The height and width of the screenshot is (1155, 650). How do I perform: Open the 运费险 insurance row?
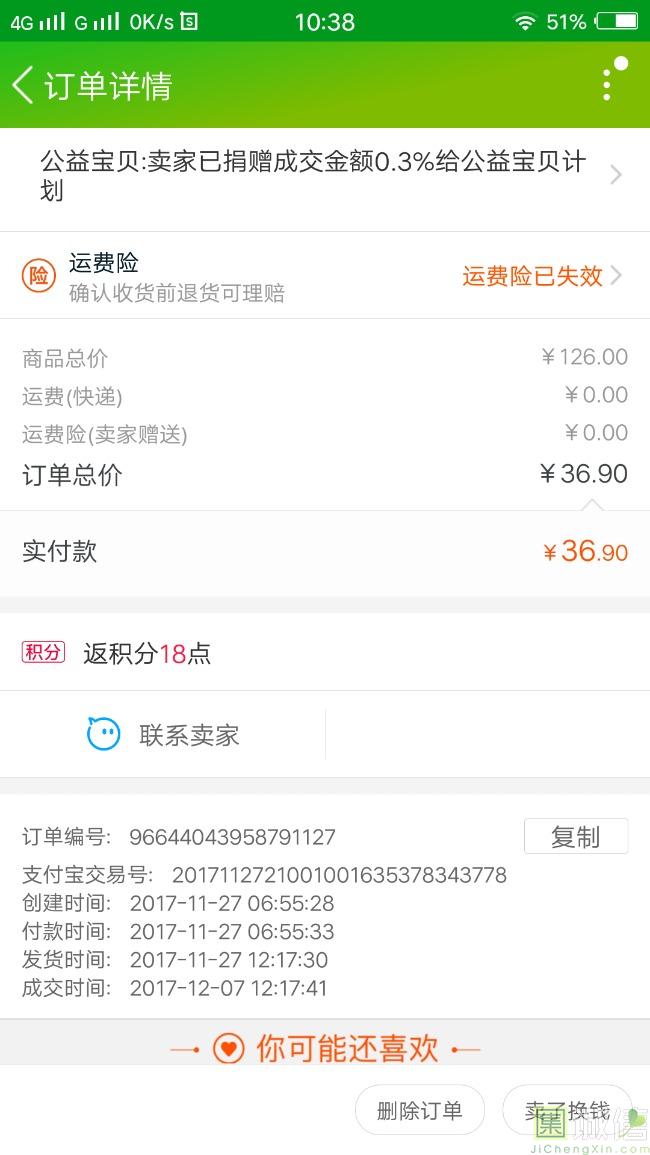(325, 275)
